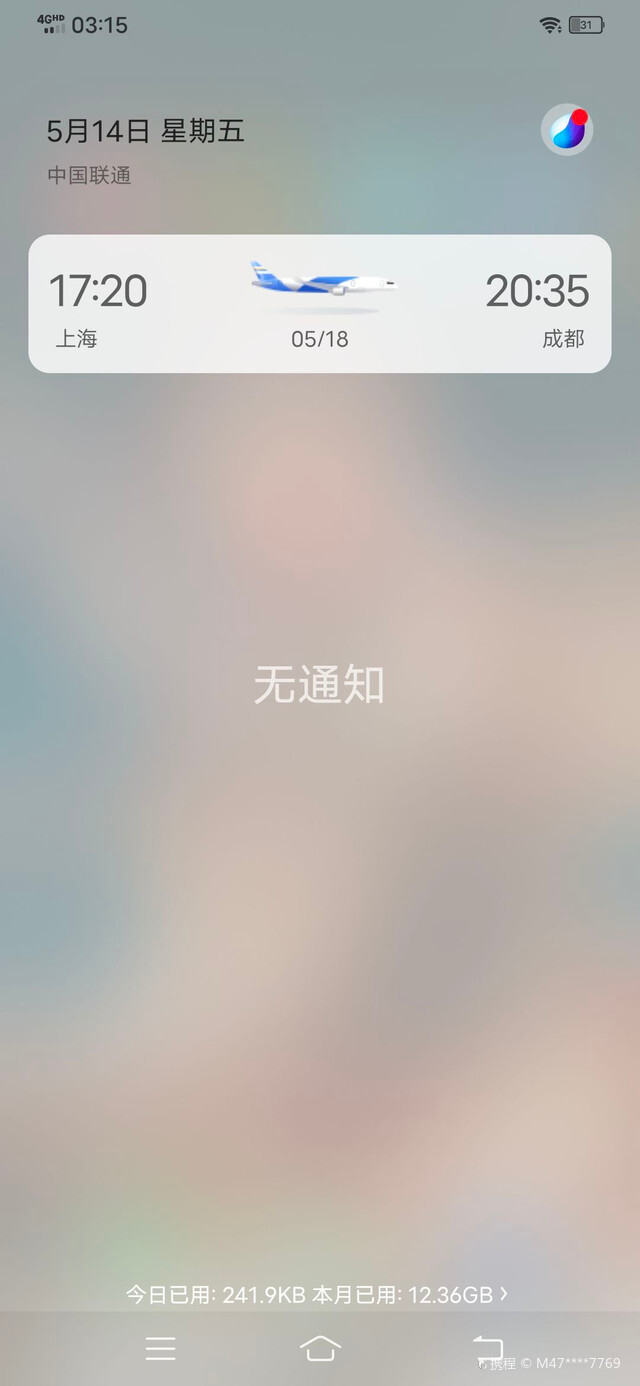This screenshot has width=640, height=1386.
Task: Open today's data usage details
Action: pos(316,1294)
